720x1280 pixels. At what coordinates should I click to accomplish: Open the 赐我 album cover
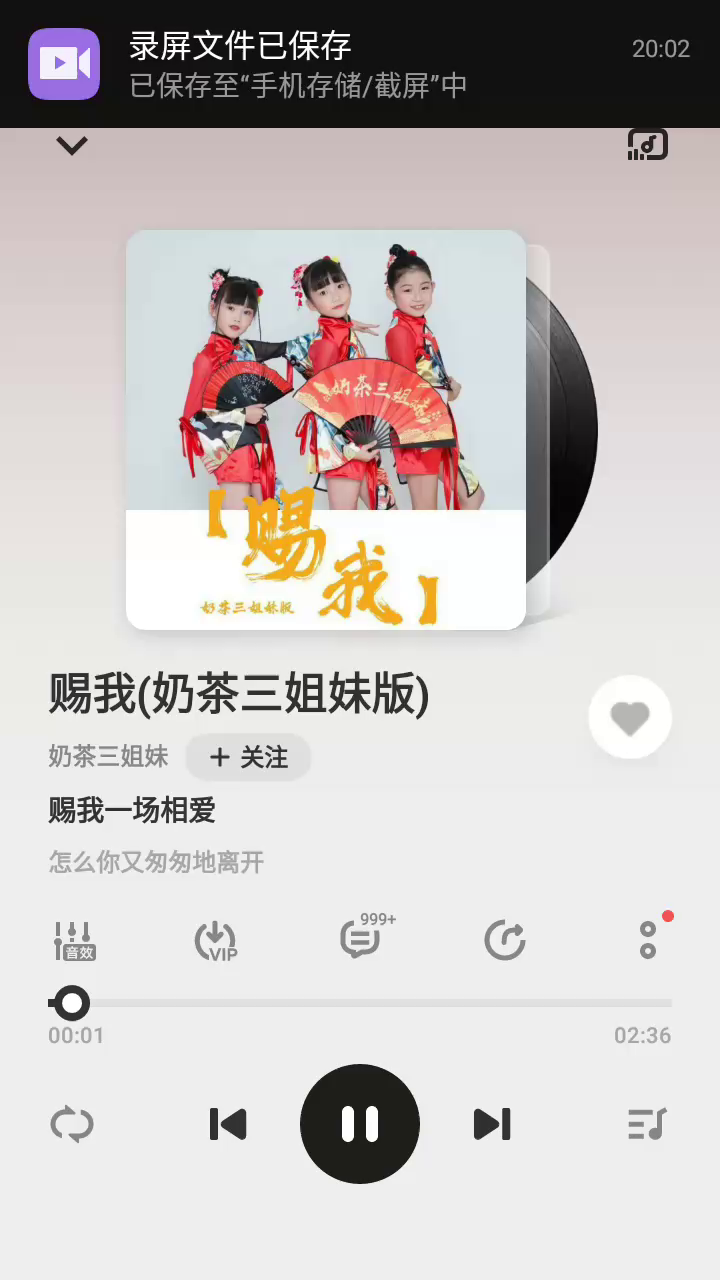[x=326, y=430]
